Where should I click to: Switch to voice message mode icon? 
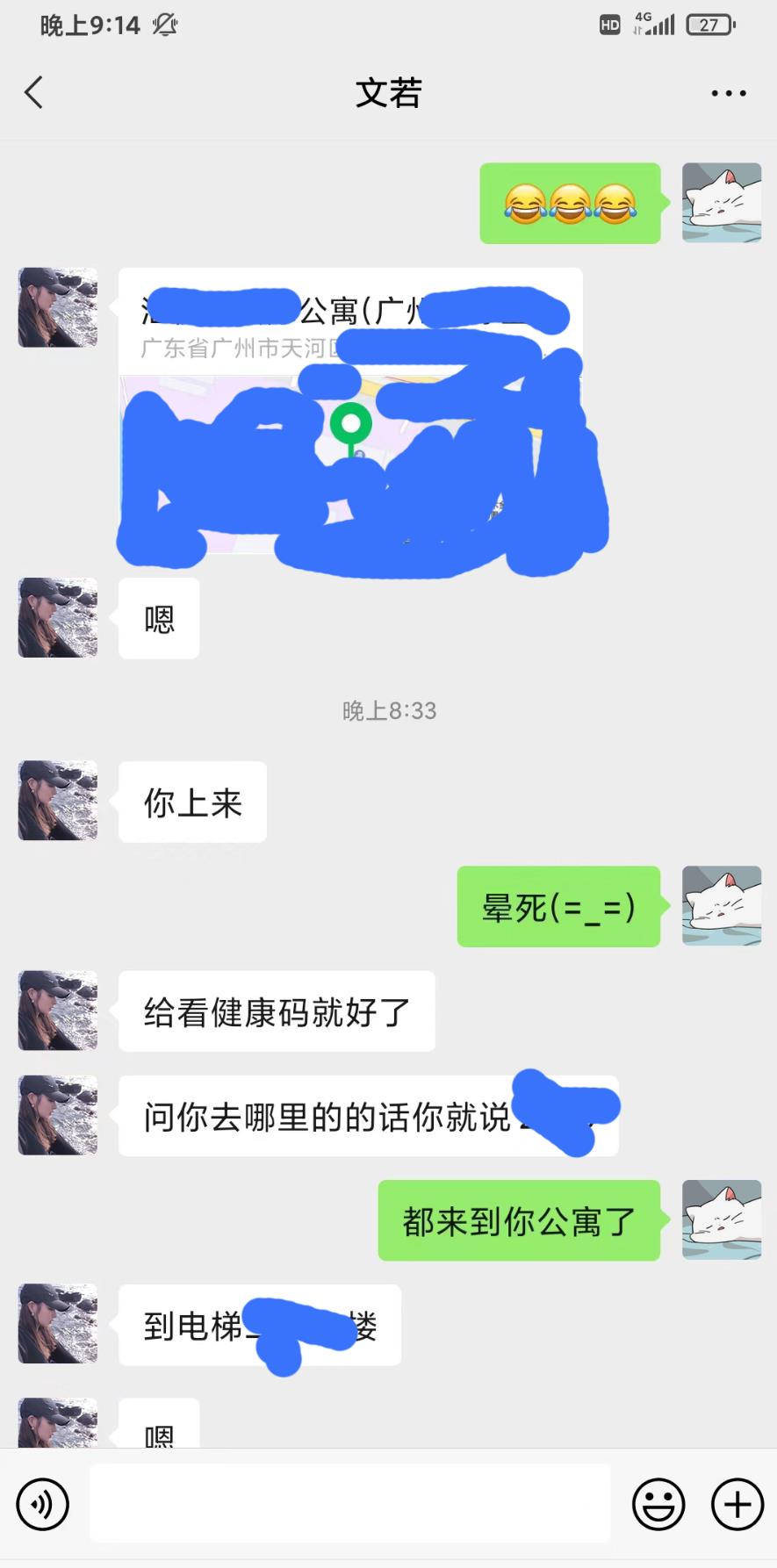(x=41, y=1503)
